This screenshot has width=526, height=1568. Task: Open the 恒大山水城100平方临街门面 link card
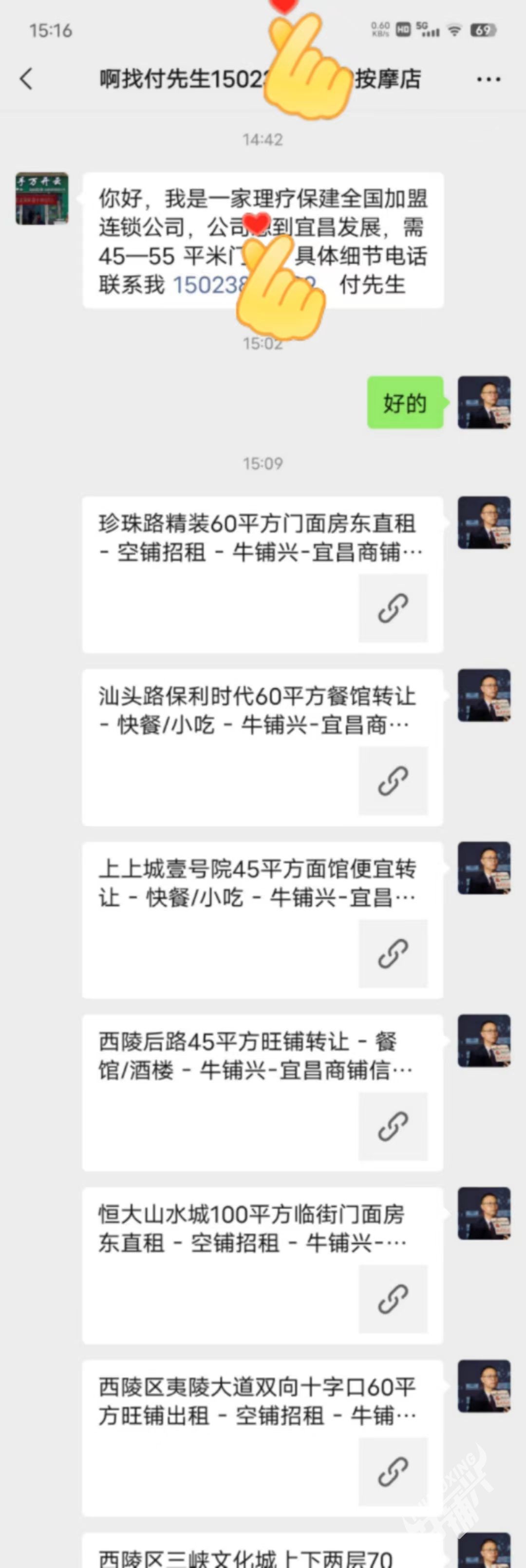point(262,1265)
